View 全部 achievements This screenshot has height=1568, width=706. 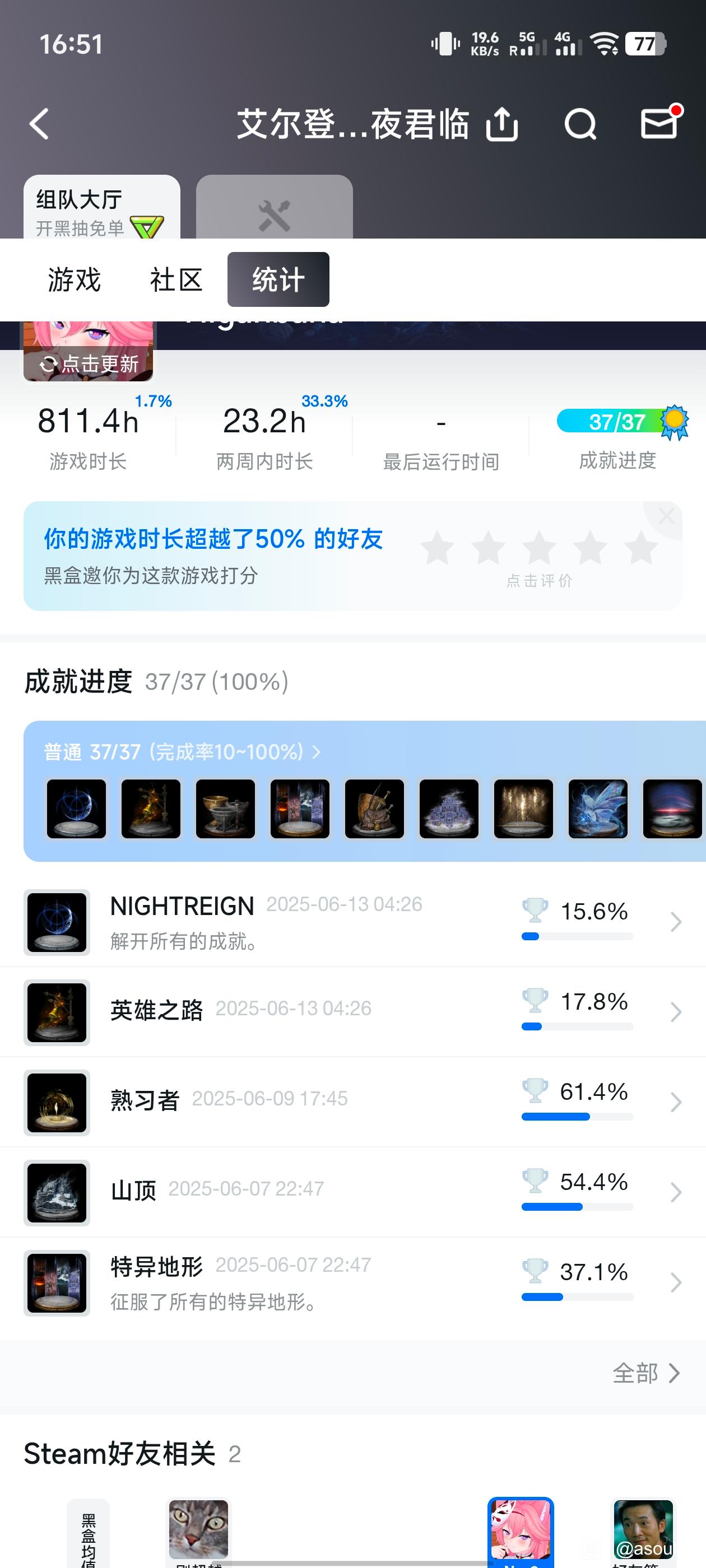pos(645,1373)
